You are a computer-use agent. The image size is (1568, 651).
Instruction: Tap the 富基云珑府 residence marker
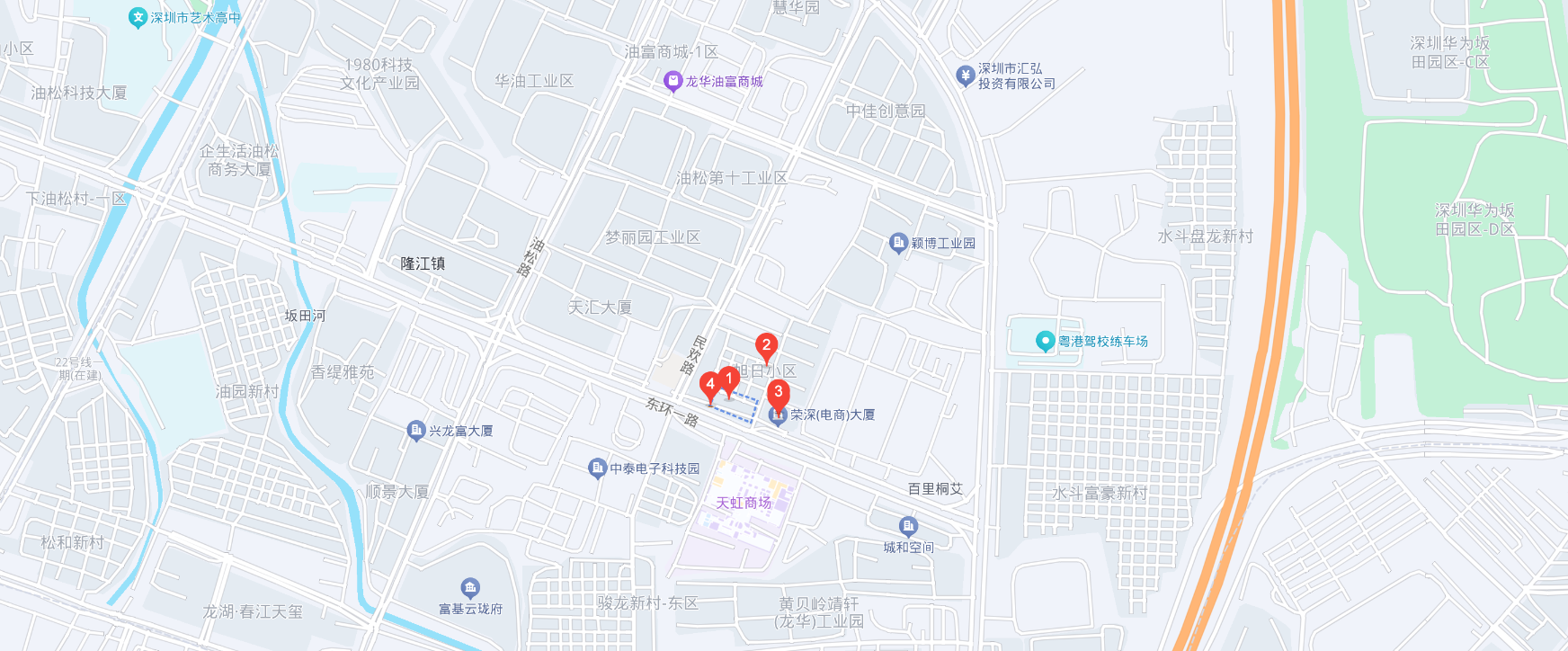click(x=469, y=588)
